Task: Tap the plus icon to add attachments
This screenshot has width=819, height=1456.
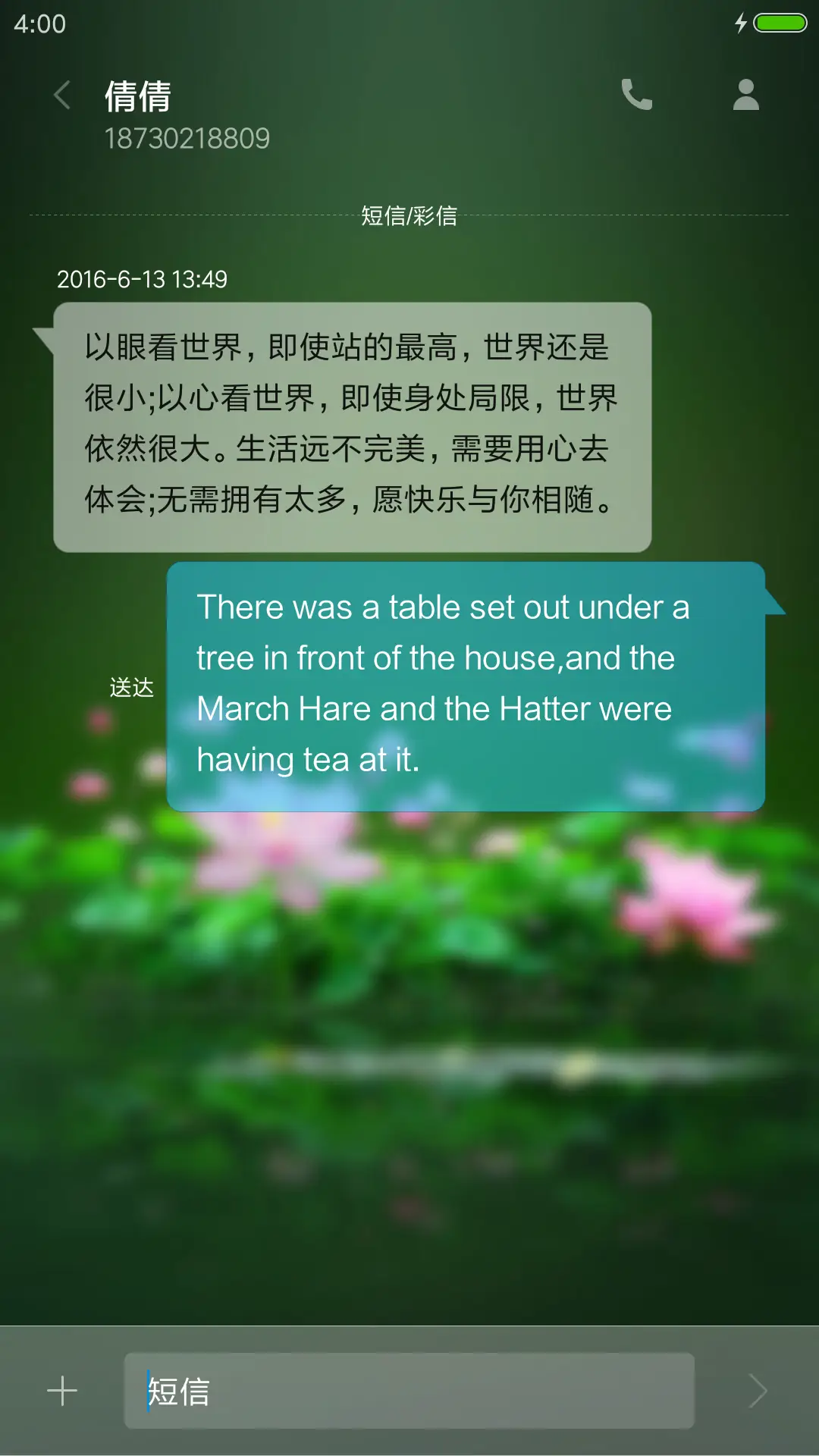Action: 62,1391
